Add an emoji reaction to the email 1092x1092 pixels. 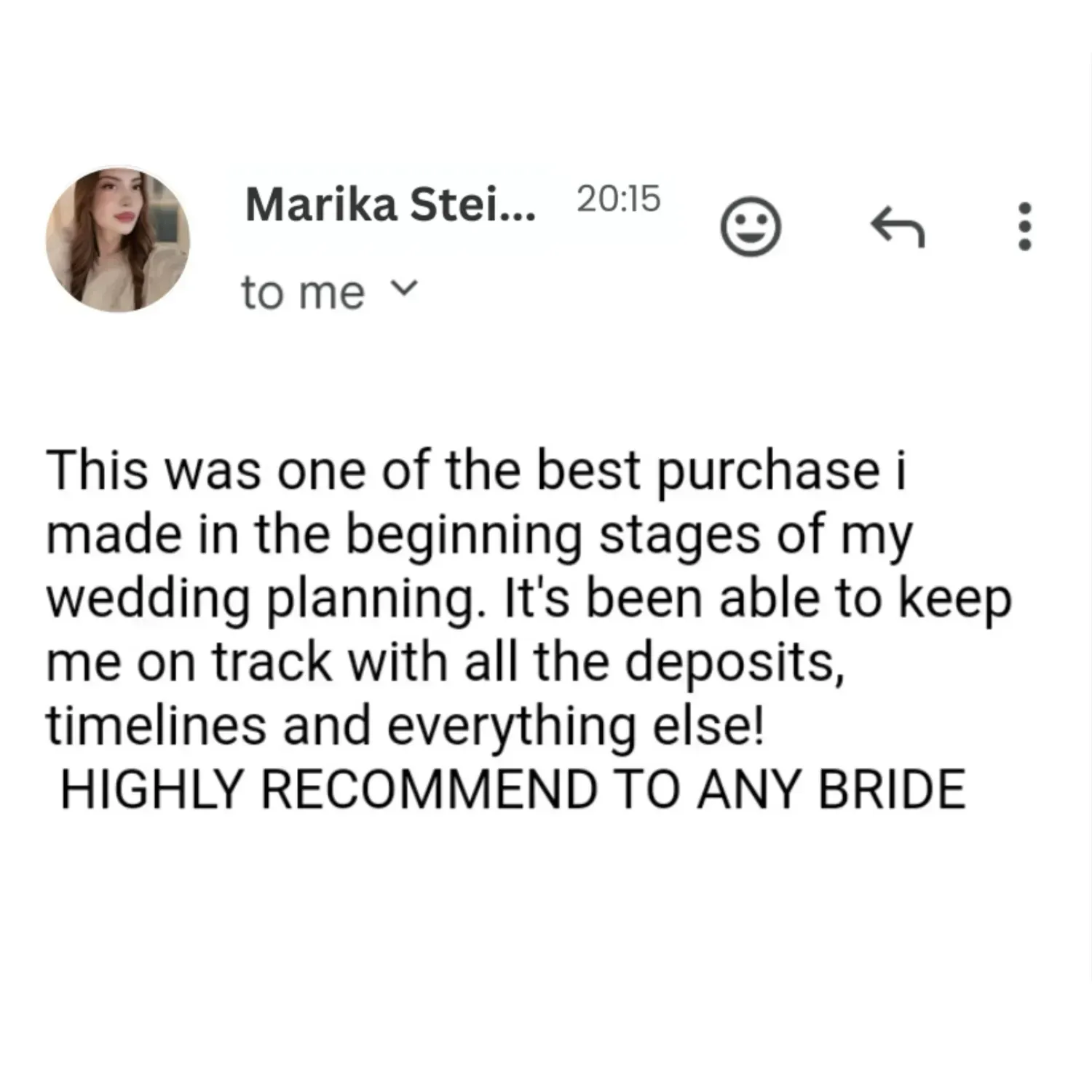tap(750, 226)
